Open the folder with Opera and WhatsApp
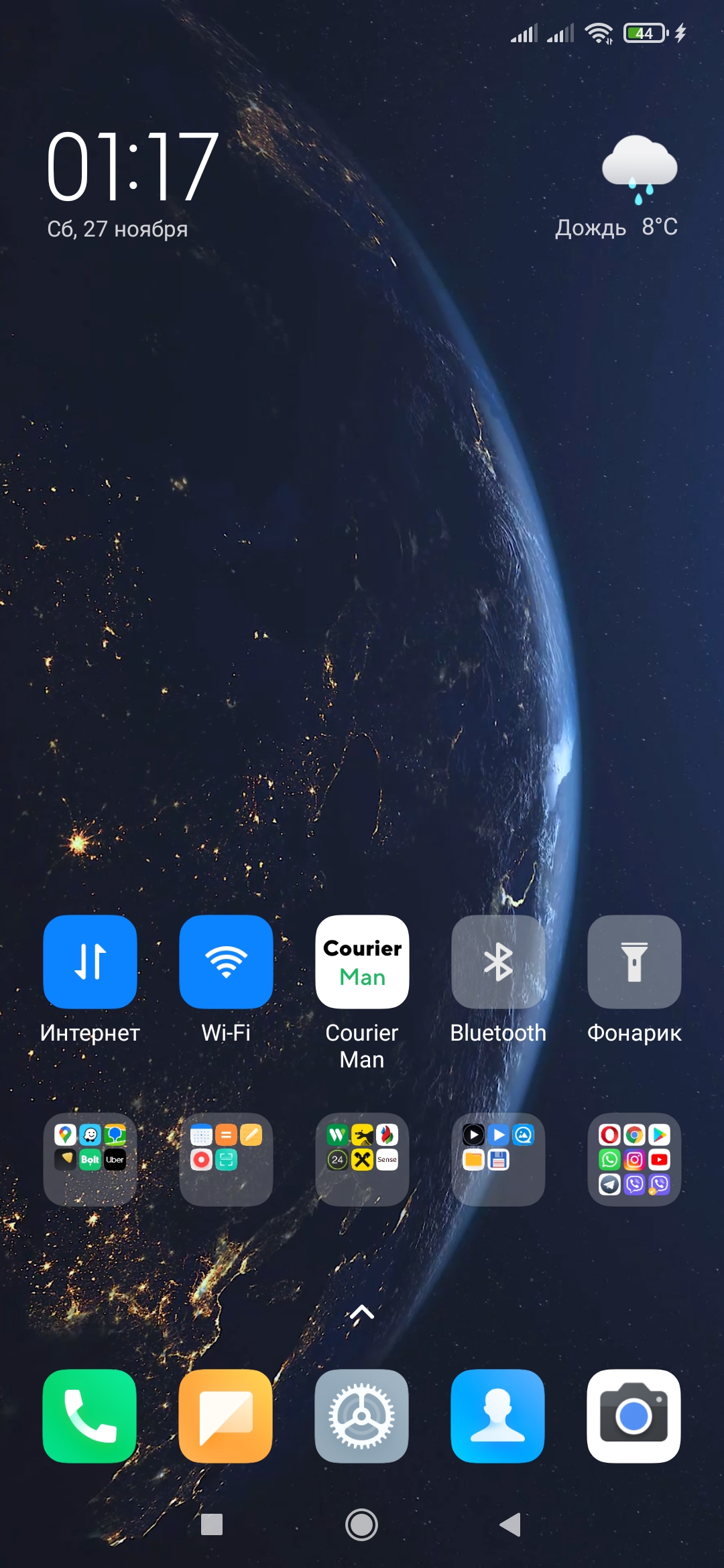This screenshot has width=724, height=1568. click(x=634, y=1159)
